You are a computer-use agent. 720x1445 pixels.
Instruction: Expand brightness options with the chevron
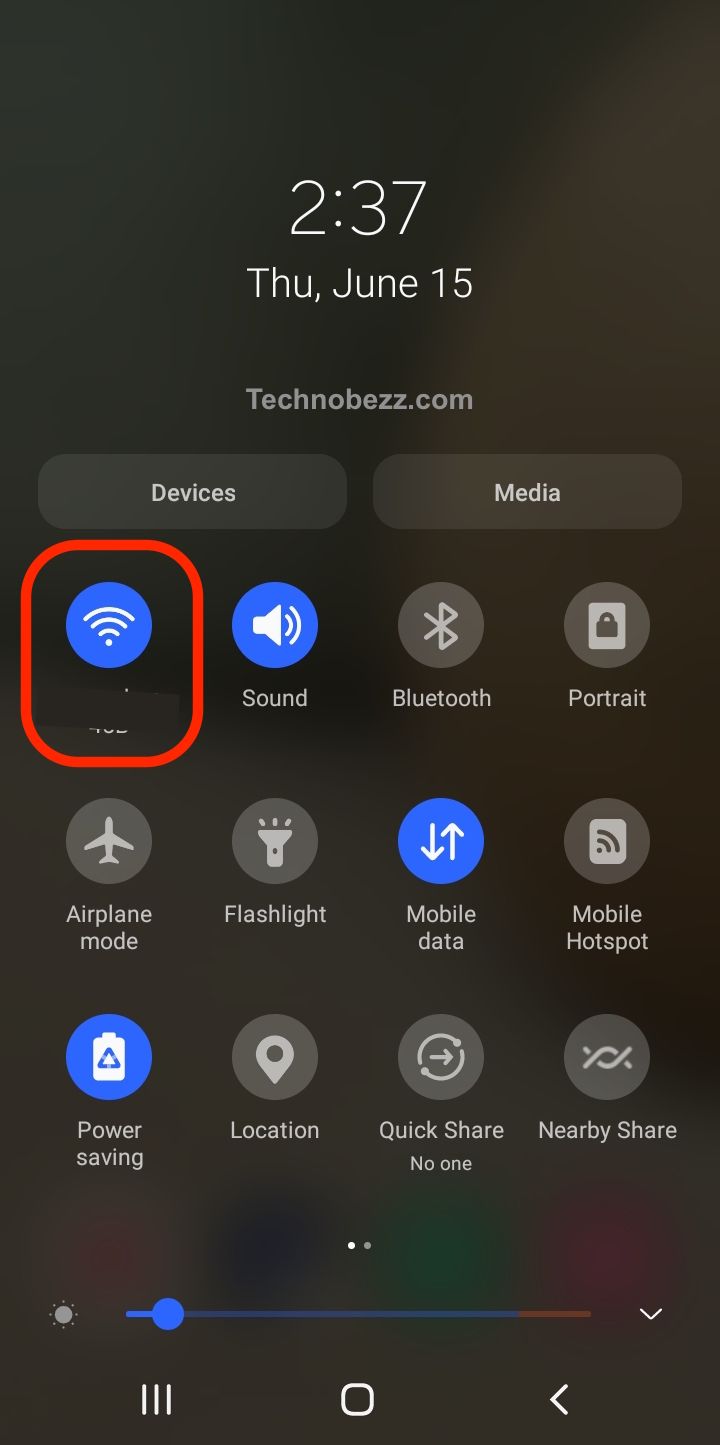tap(651, 1314)
